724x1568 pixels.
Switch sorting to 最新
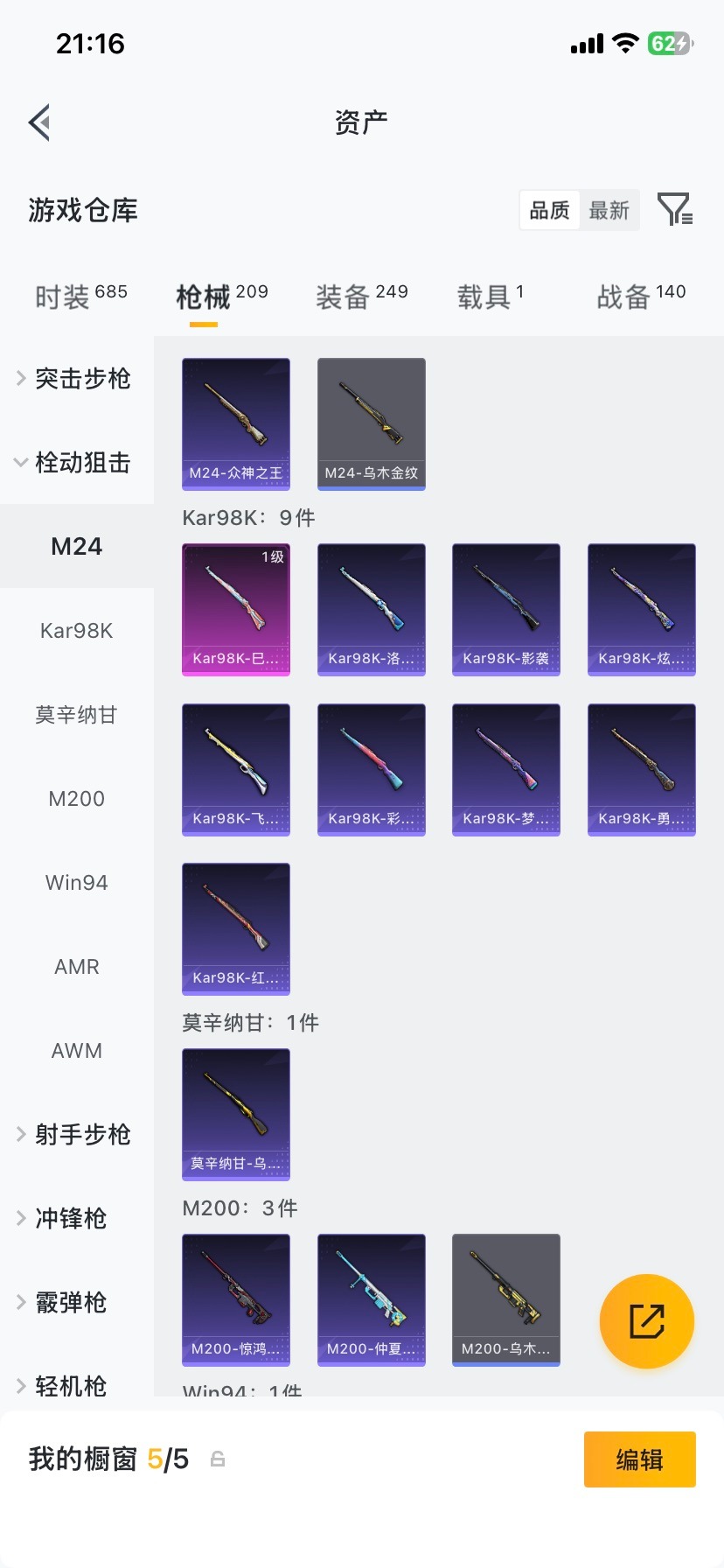tap(609, 210)
